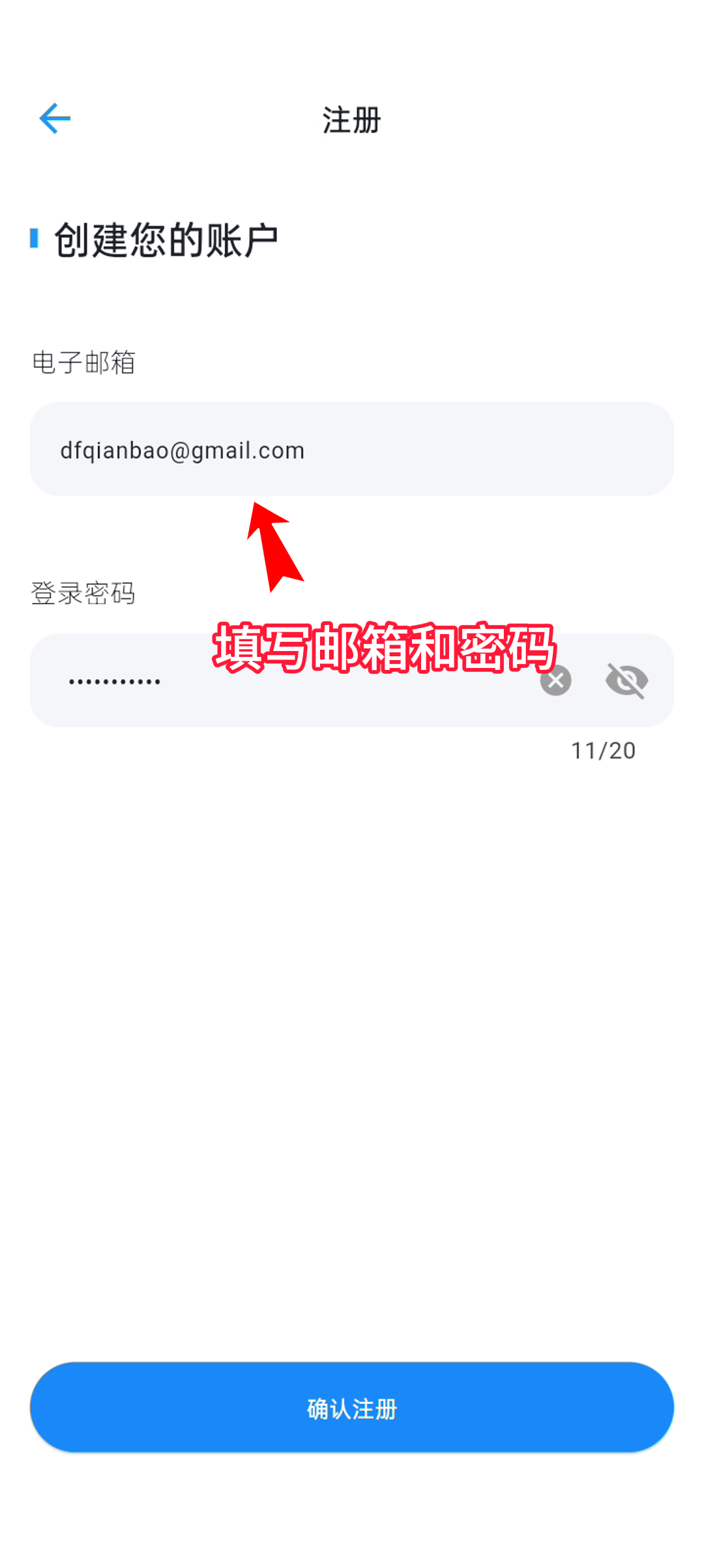Tap the 确认注册 button
The image size is (704, 1568).
(352, 1408)
